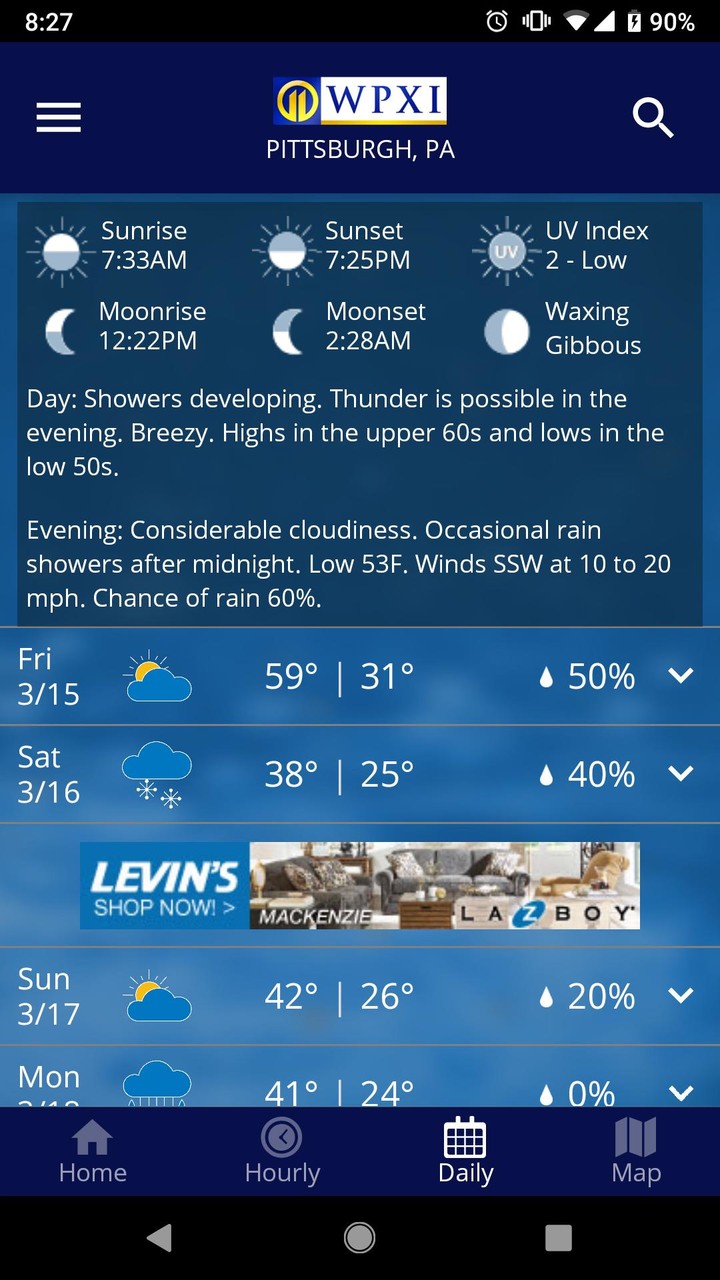Expand Friday 3/15 forecast details
Screen dimensions: 720x1280
tap(680, 676)
